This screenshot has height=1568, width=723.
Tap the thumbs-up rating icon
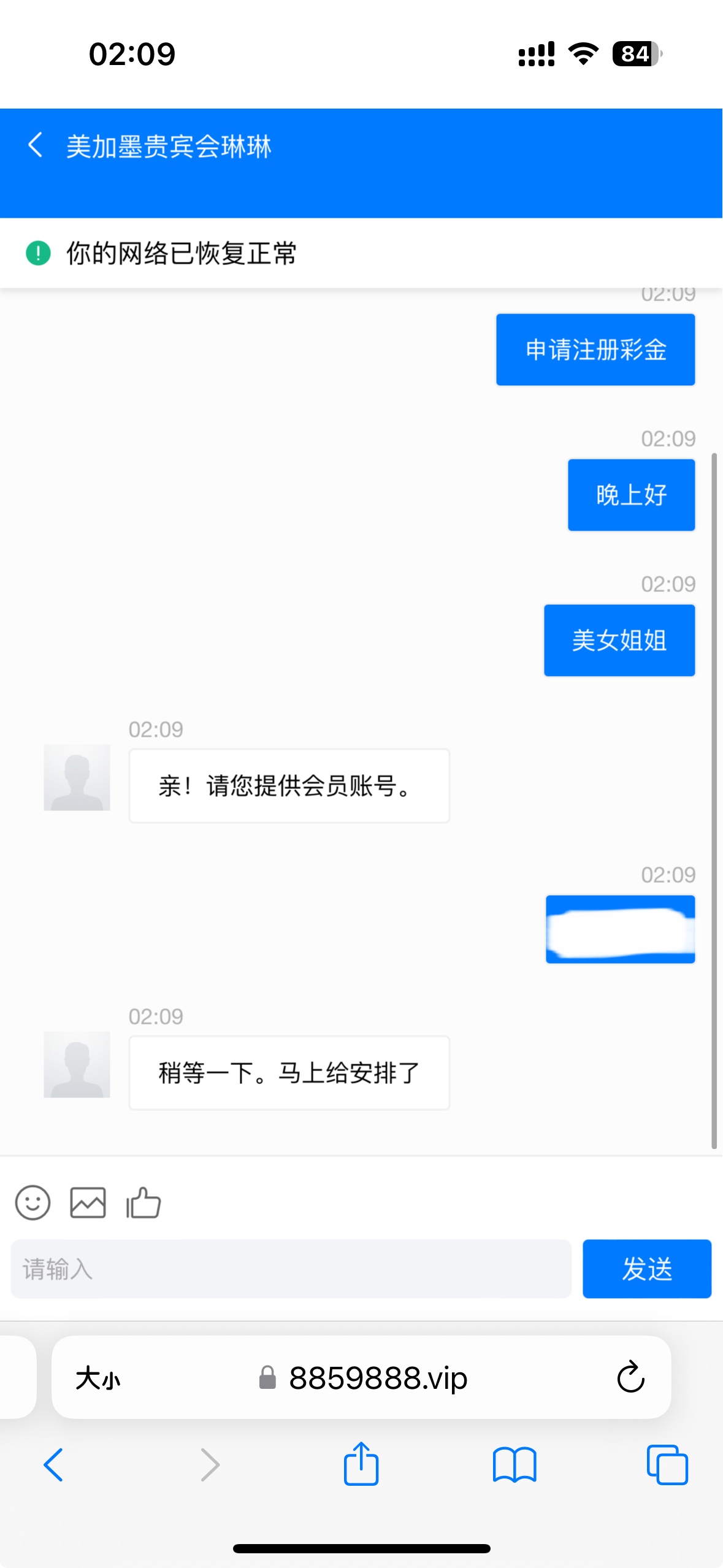143,1202
